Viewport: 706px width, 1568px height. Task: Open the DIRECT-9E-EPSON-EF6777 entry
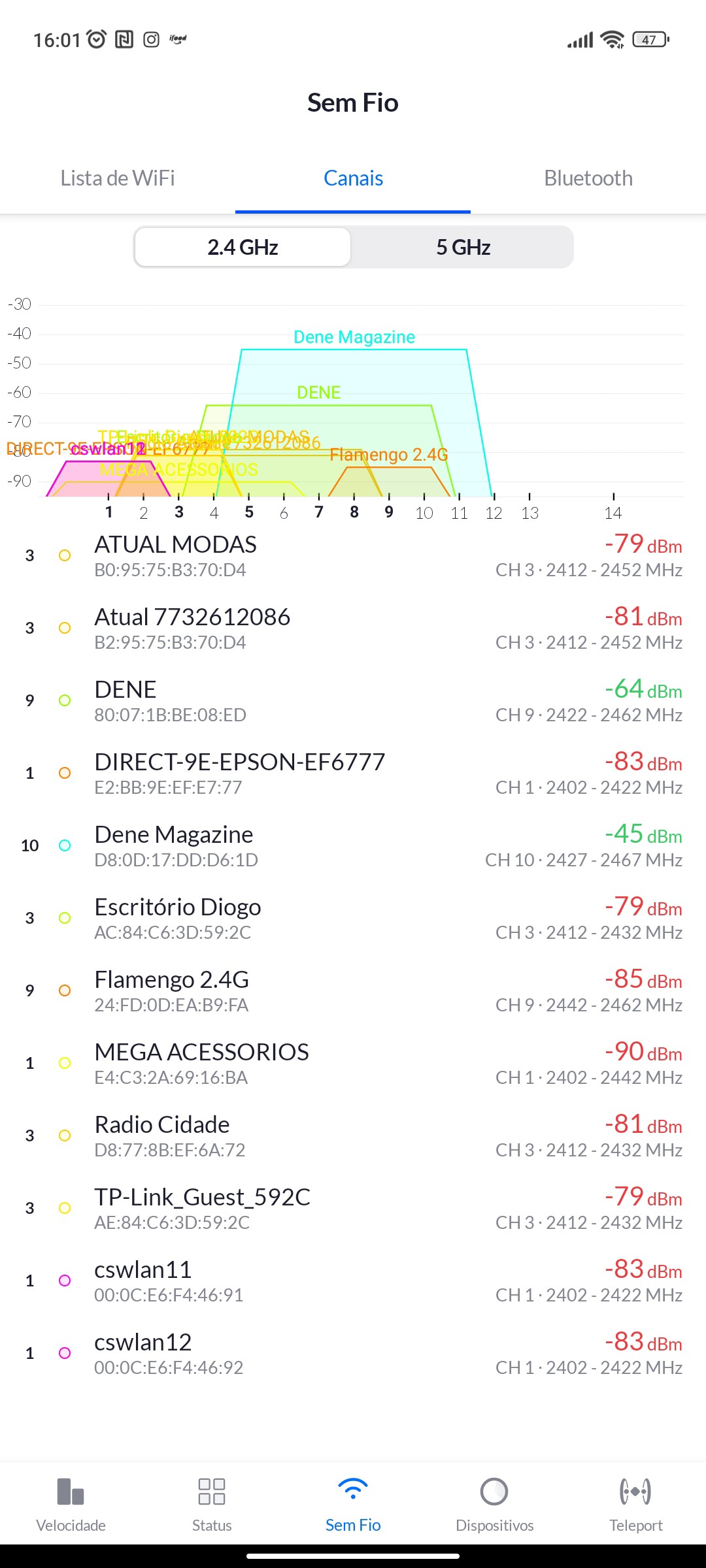pyautogui.click(x=353, y=773)
